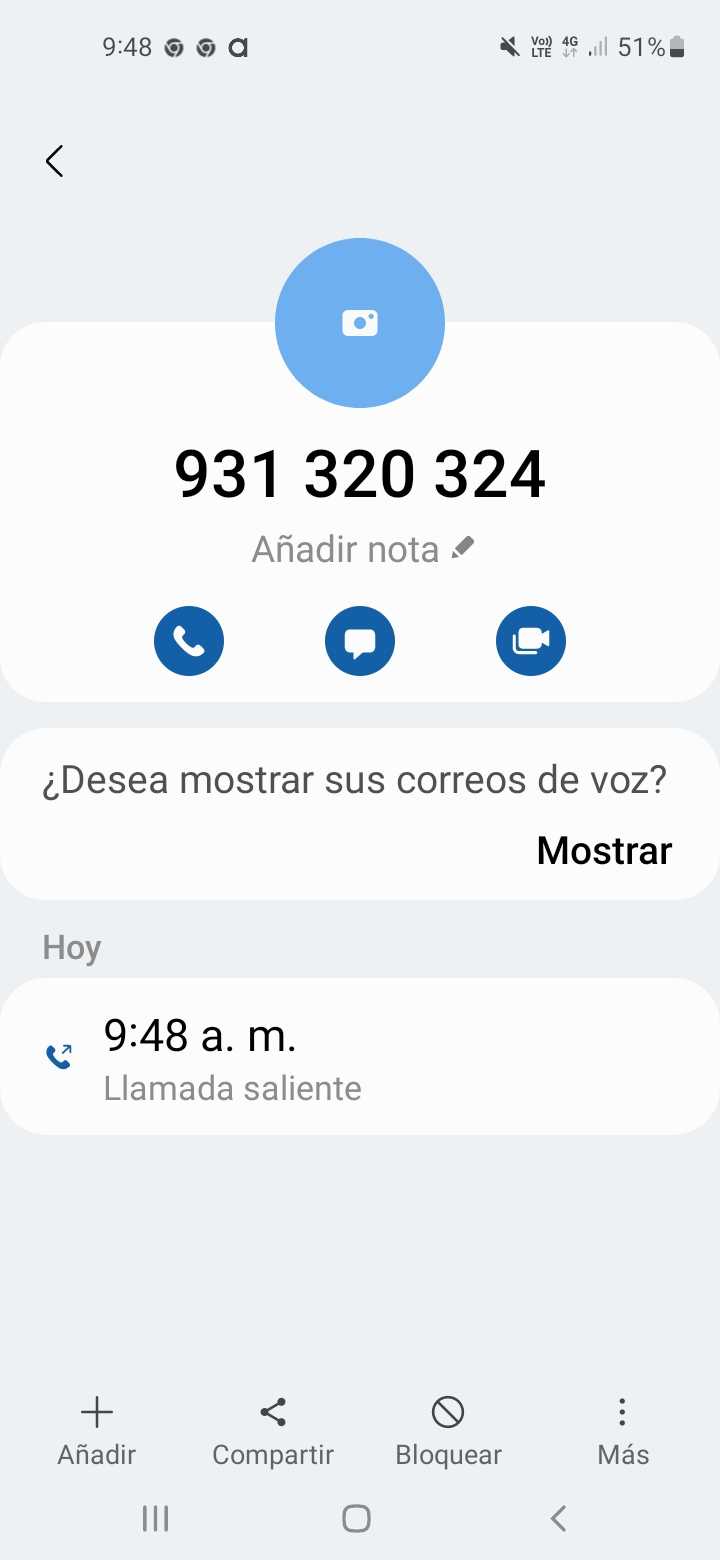Block this number with Bloquear
The height and width of the screenshot is (1560, 720).
448,1431
